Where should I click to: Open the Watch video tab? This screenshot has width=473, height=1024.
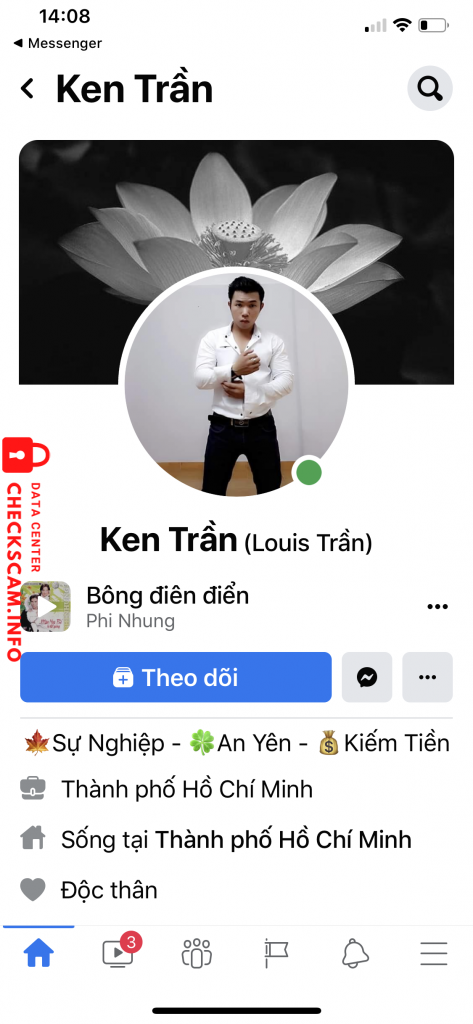120,952
